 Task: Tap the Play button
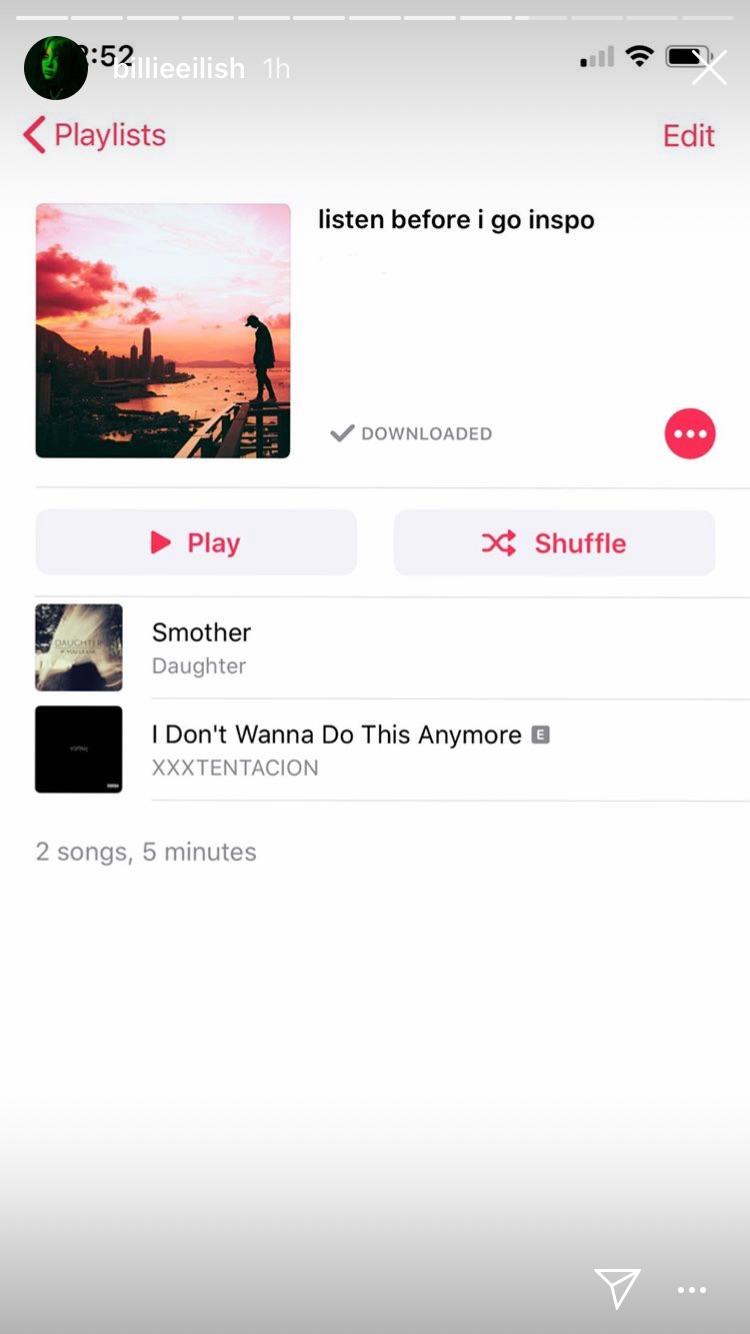click(196, 543)
